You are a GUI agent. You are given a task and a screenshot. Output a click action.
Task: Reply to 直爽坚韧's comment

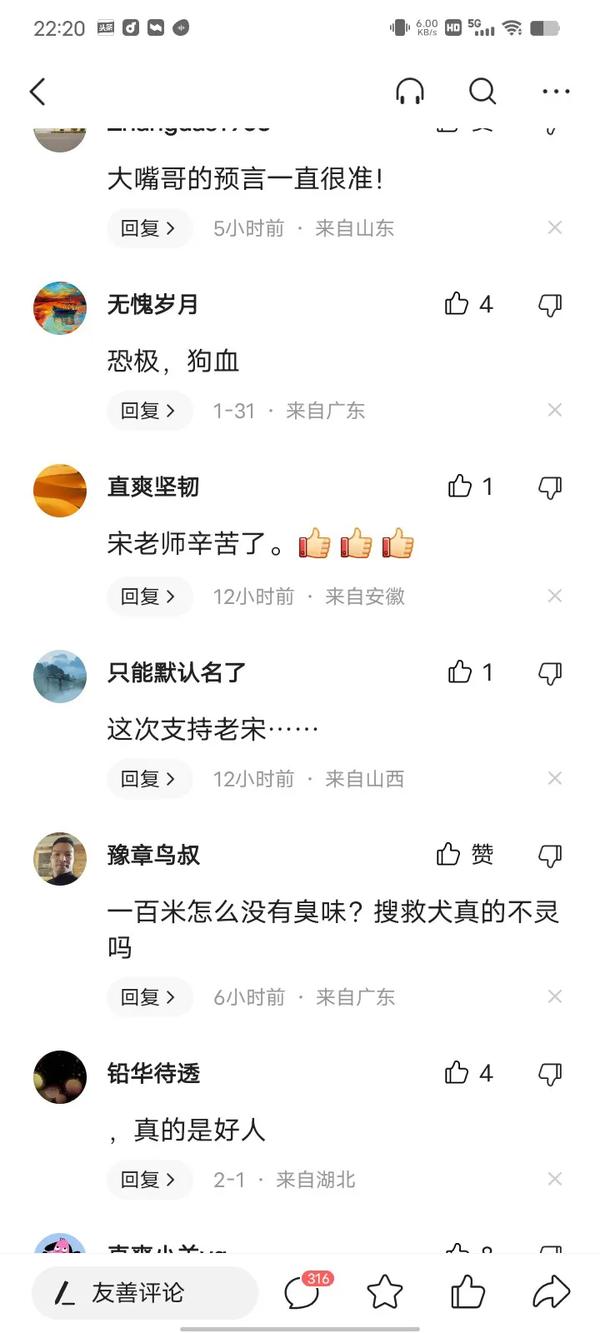[148, 597]
